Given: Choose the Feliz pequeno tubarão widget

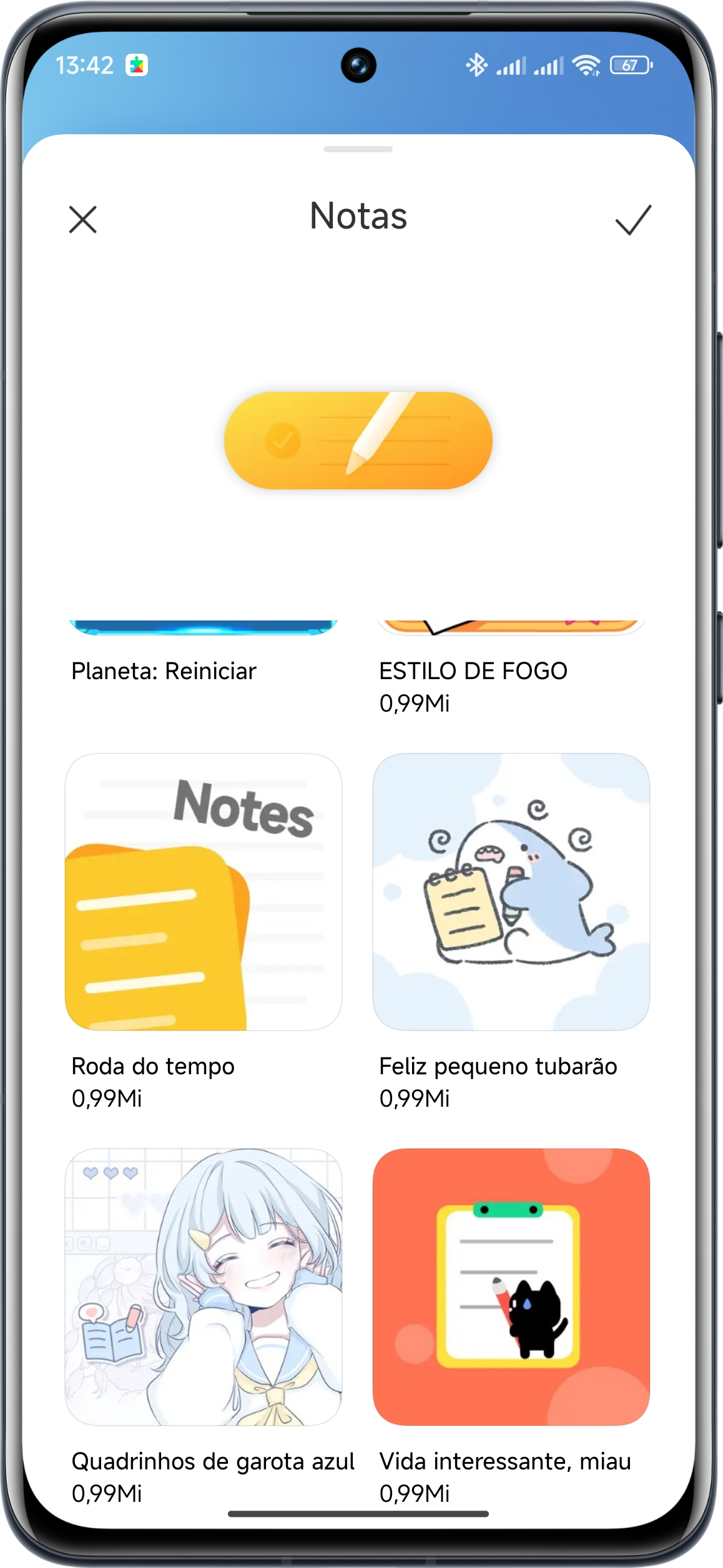Looking at the screenshot, I should tap(511, 892).
